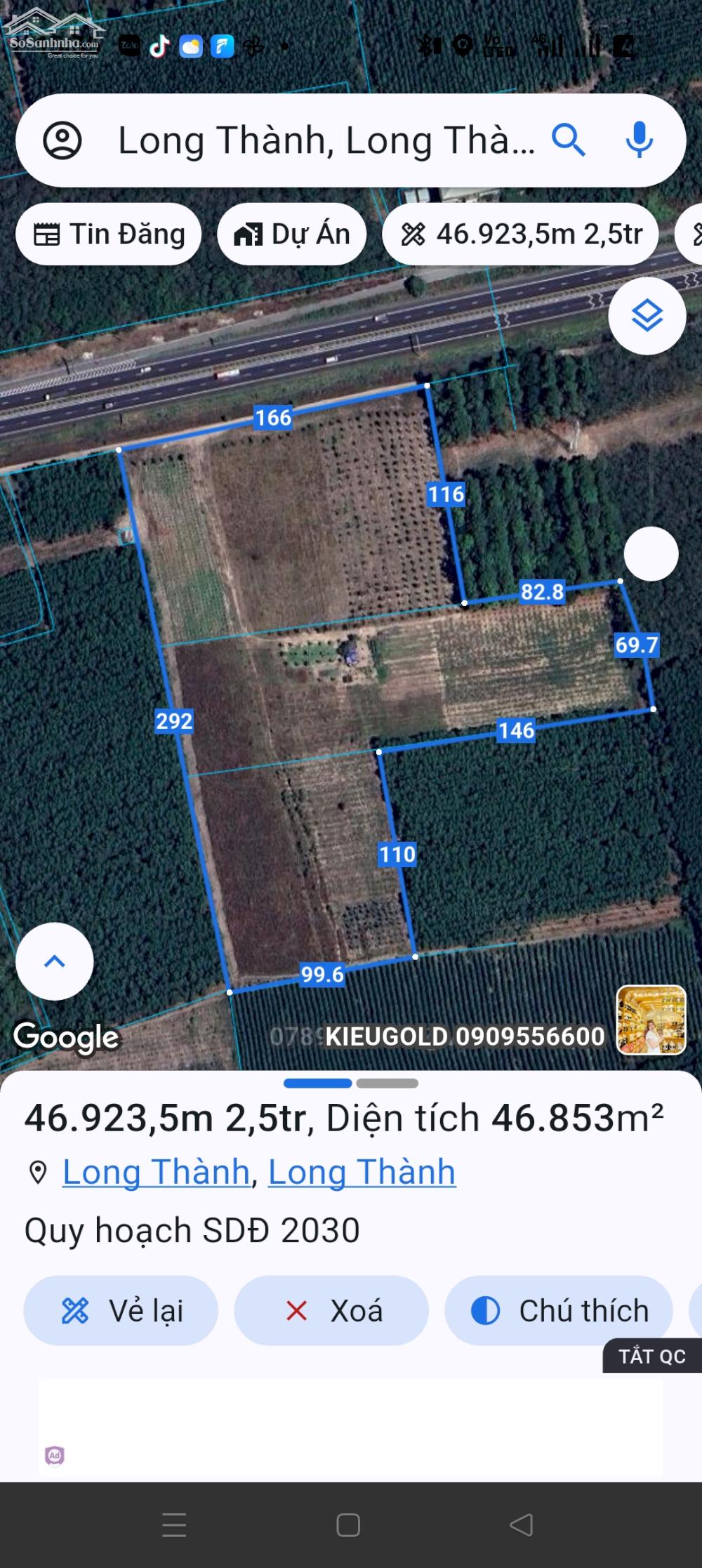Open the first Long Thành location link

click(x=157, y=1172)
